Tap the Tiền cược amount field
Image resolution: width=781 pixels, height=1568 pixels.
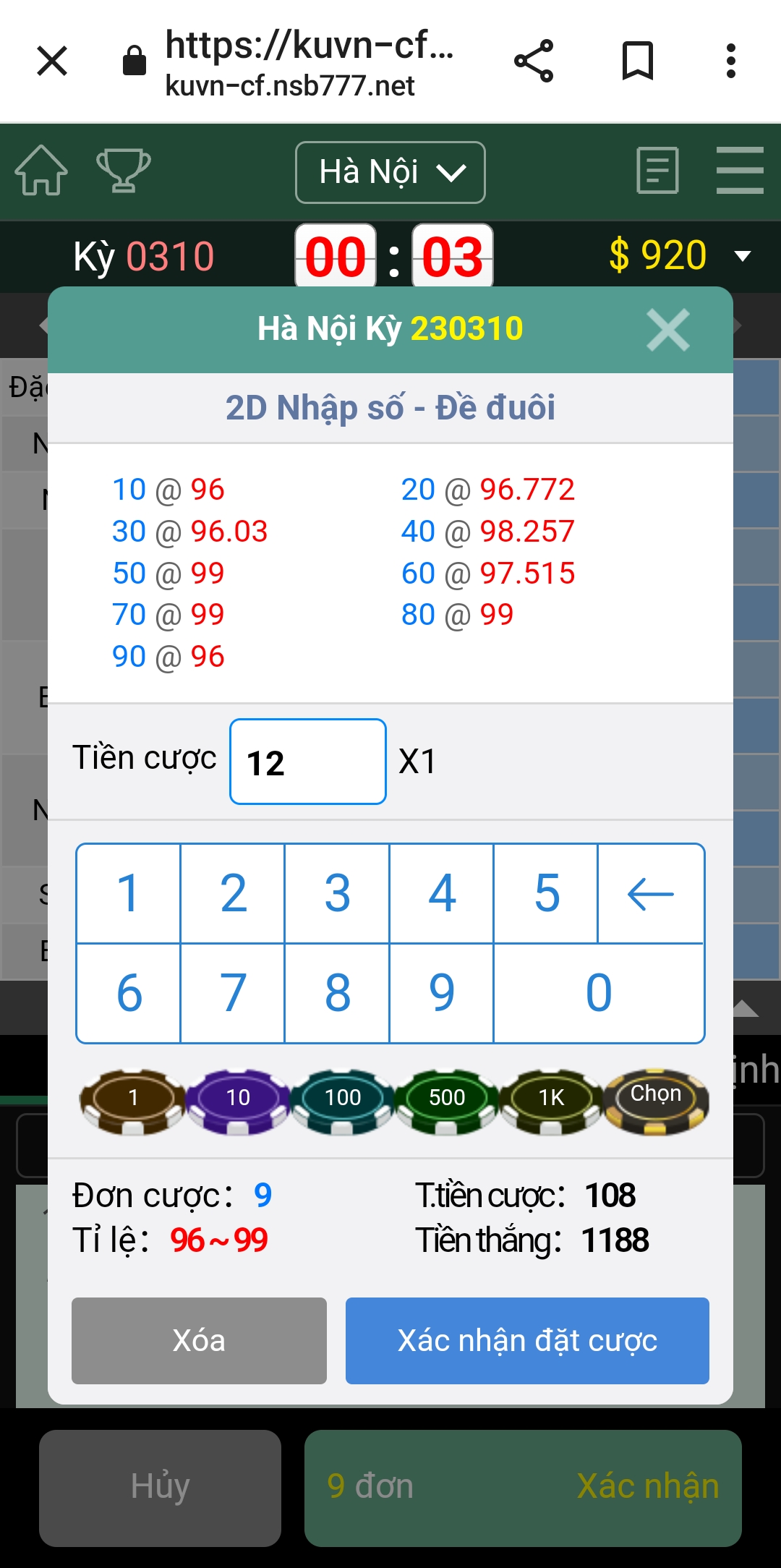pyautogui.click(x=308, y=762)
